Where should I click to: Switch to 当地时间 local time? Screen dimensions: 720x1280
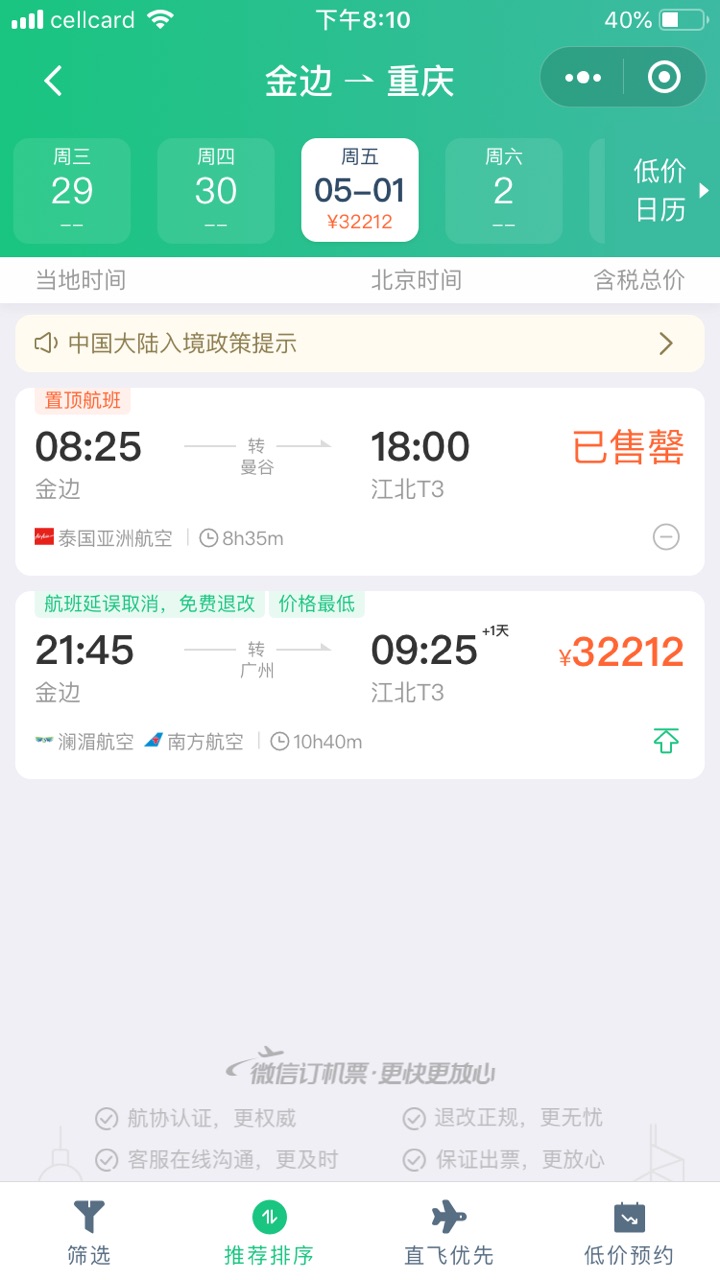click(81, 280)
